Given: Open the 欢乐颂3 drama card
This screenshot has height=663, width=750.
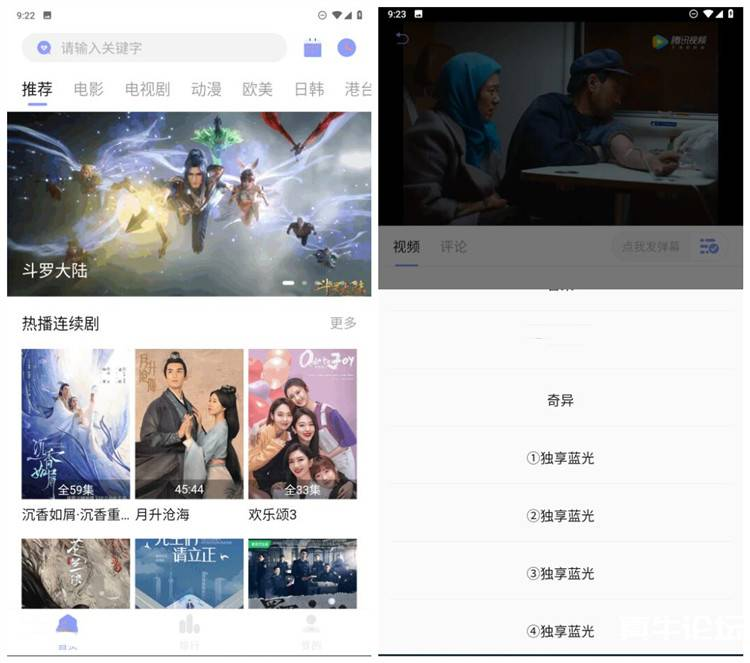Looking at the screenshot, I should [302, 424].
